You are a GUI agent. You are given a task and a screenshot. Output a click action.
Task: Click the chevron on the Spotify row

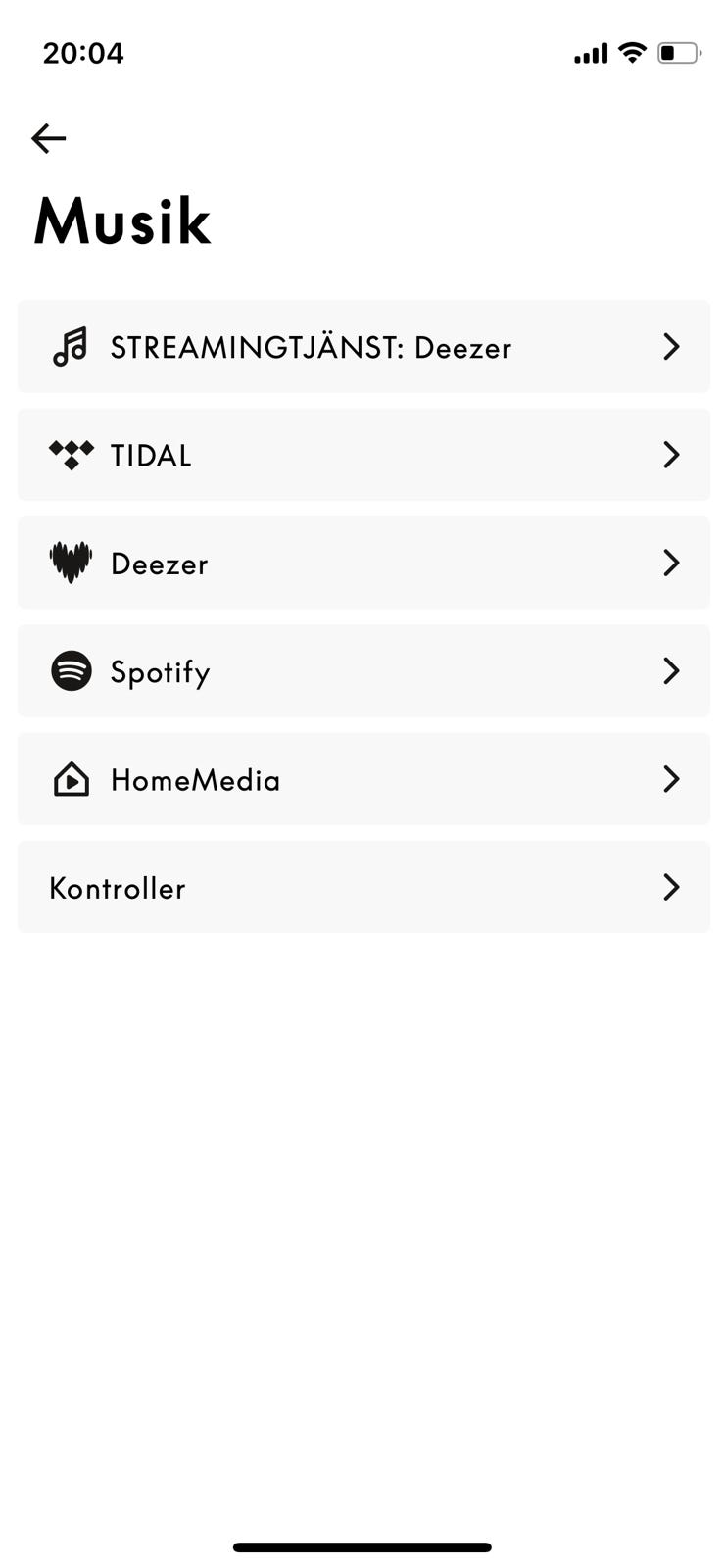click(x=672, y=671)
